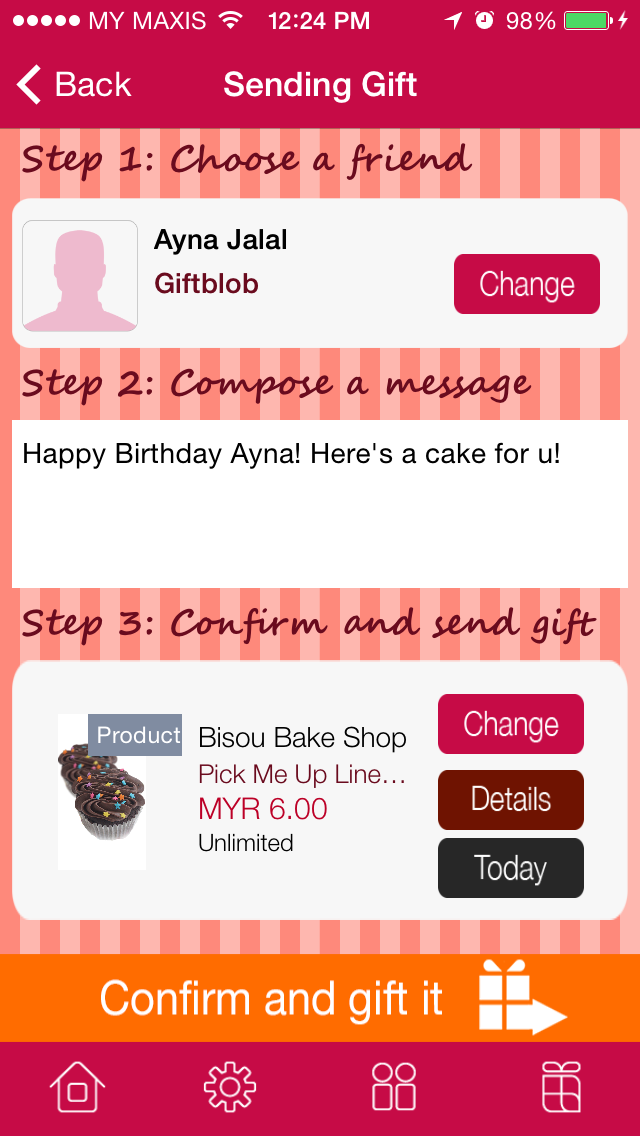This screenshot has height=1136, width=640.
Task: Edit the birthday message text
Action: pos(320,503)
